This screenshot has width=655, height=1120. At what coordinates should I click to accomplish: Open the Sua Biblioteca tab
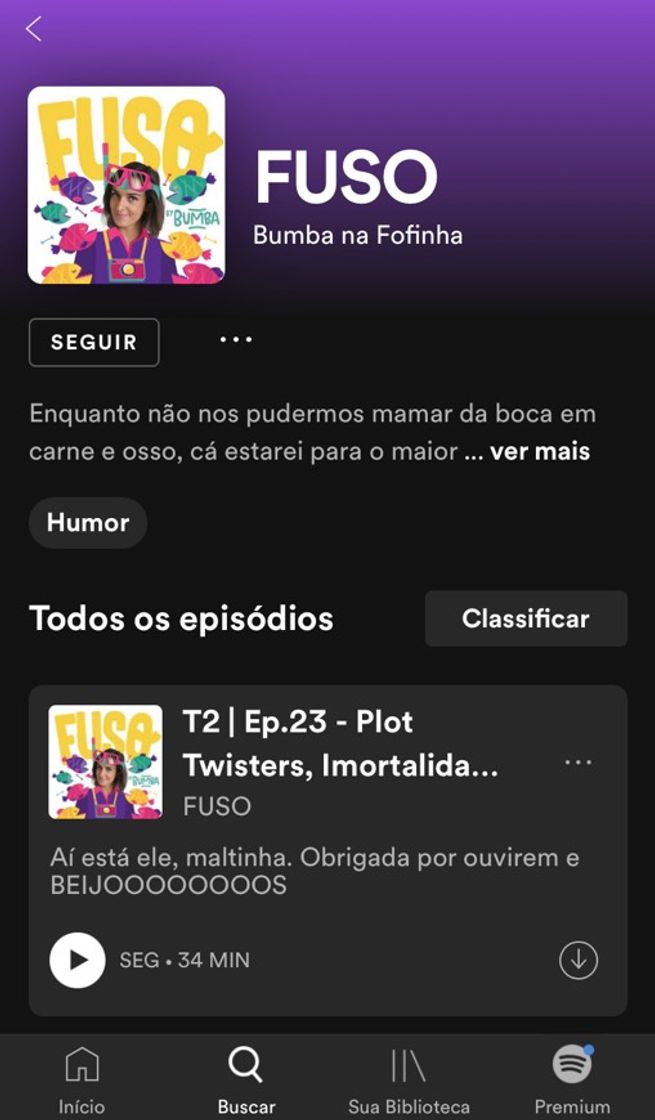pos(409,1078)
